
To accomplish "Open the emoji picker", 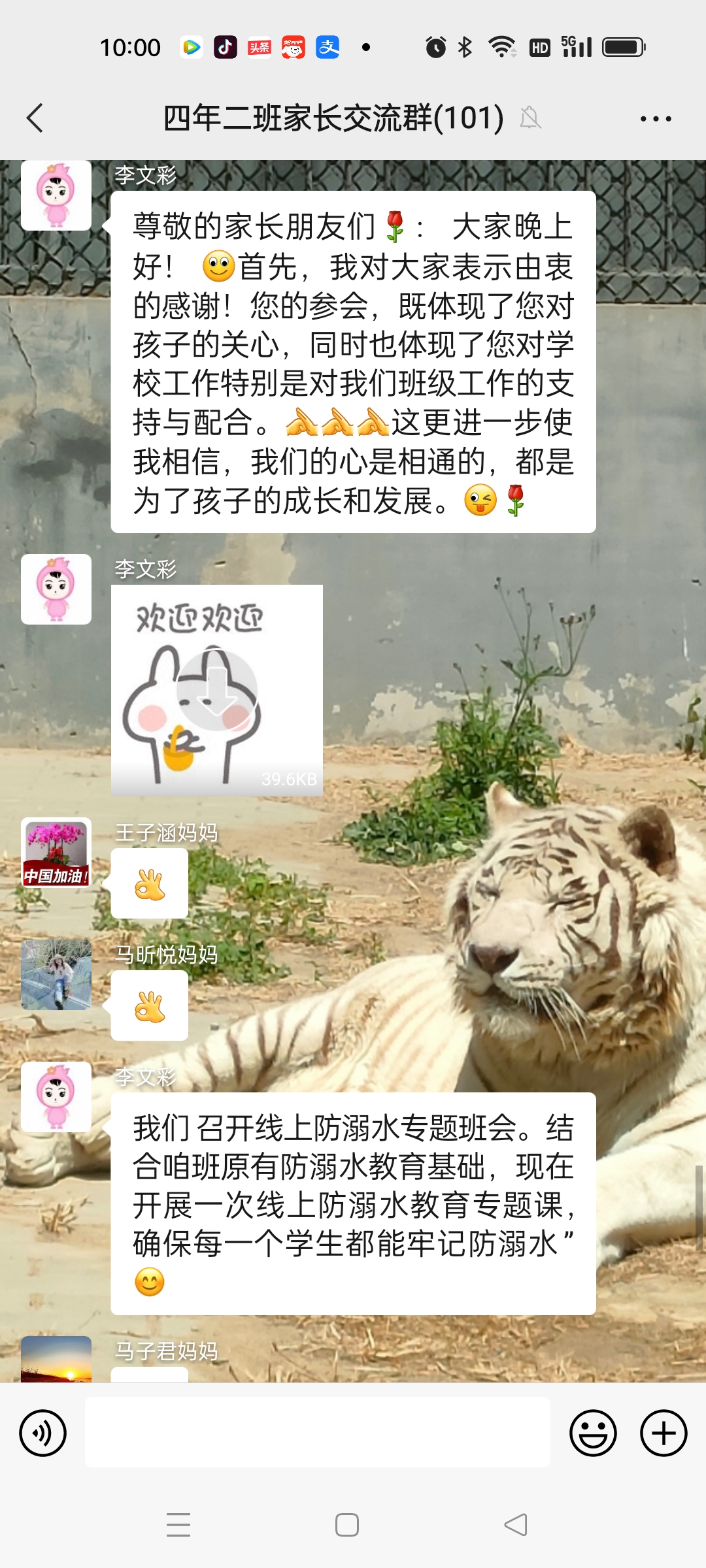I will pos(593,1433).
